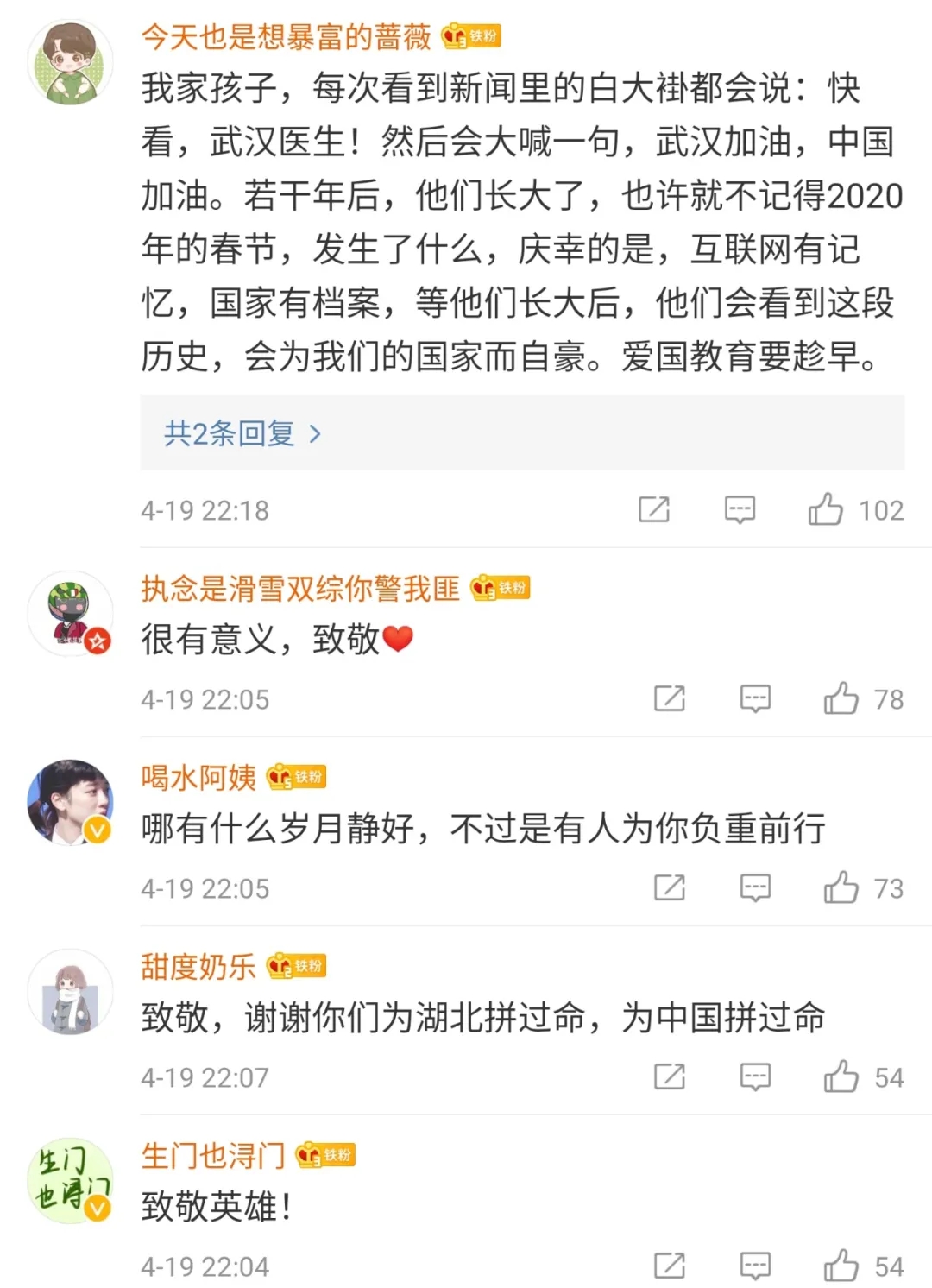Reply to 甜度奶乐's comment
Screen dimensions: 932x1288
pos(755,1077)
